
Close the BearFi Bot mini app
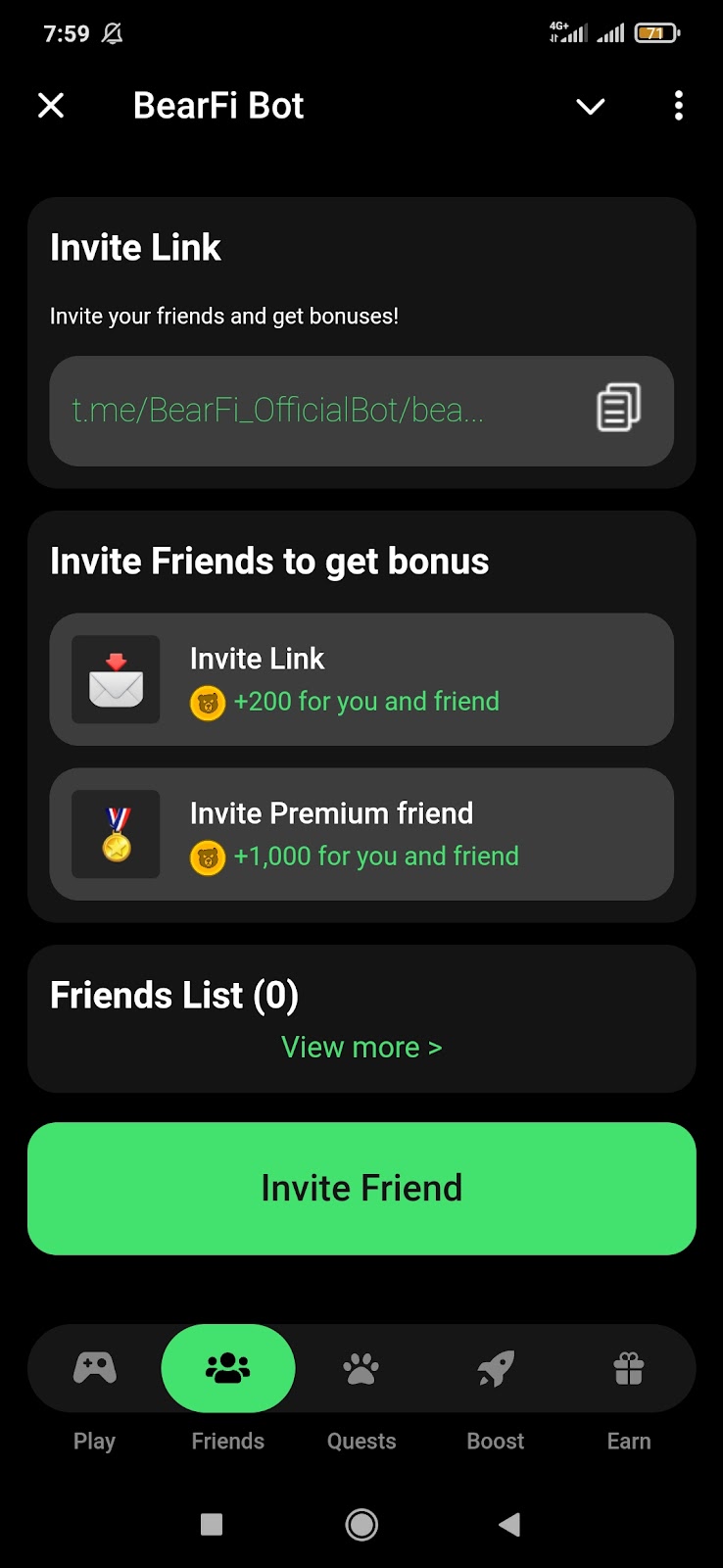click(51, 106)
